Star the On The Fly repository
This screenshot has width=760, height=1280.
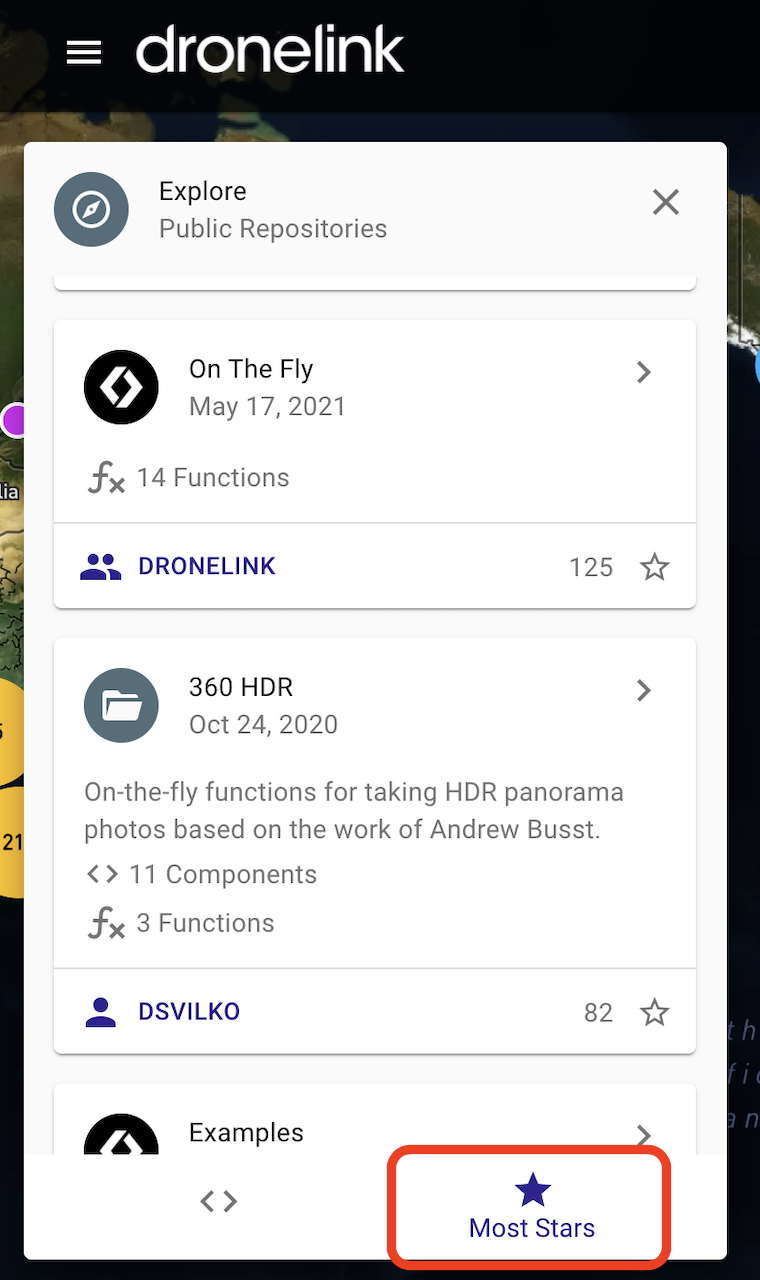[x=655, y=568]
